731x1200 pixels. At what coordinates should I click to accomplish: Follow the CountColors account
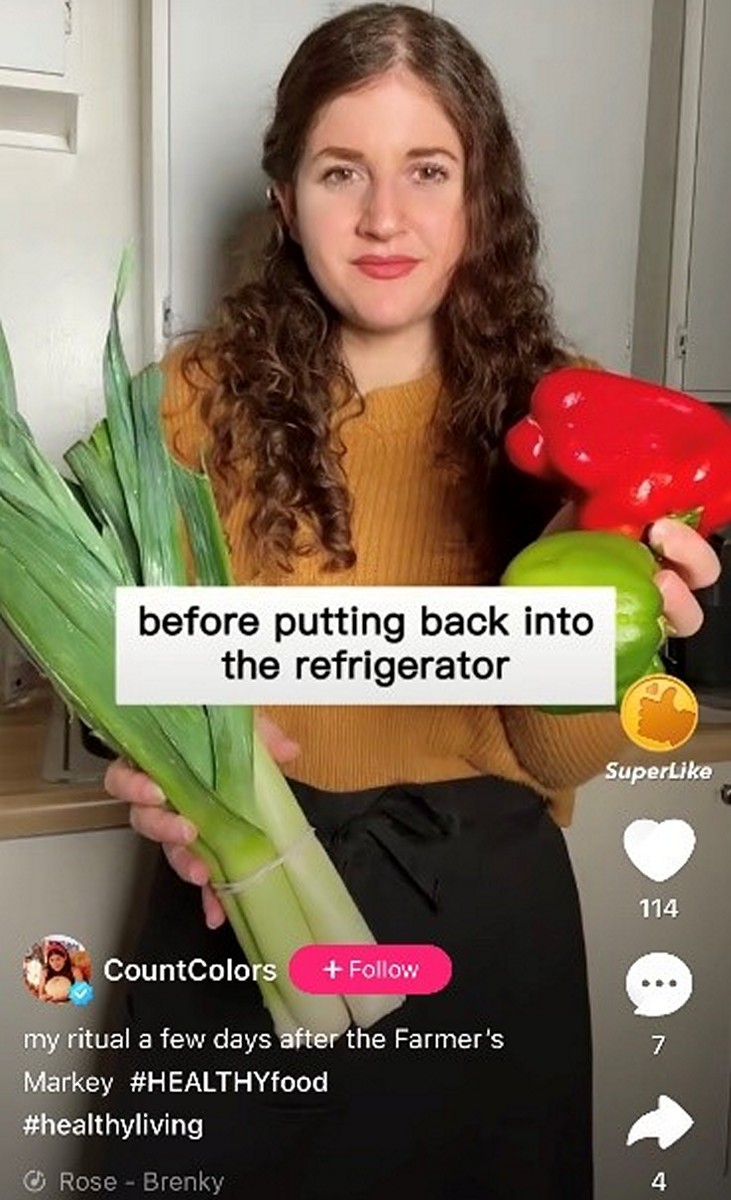coord(370,969)
